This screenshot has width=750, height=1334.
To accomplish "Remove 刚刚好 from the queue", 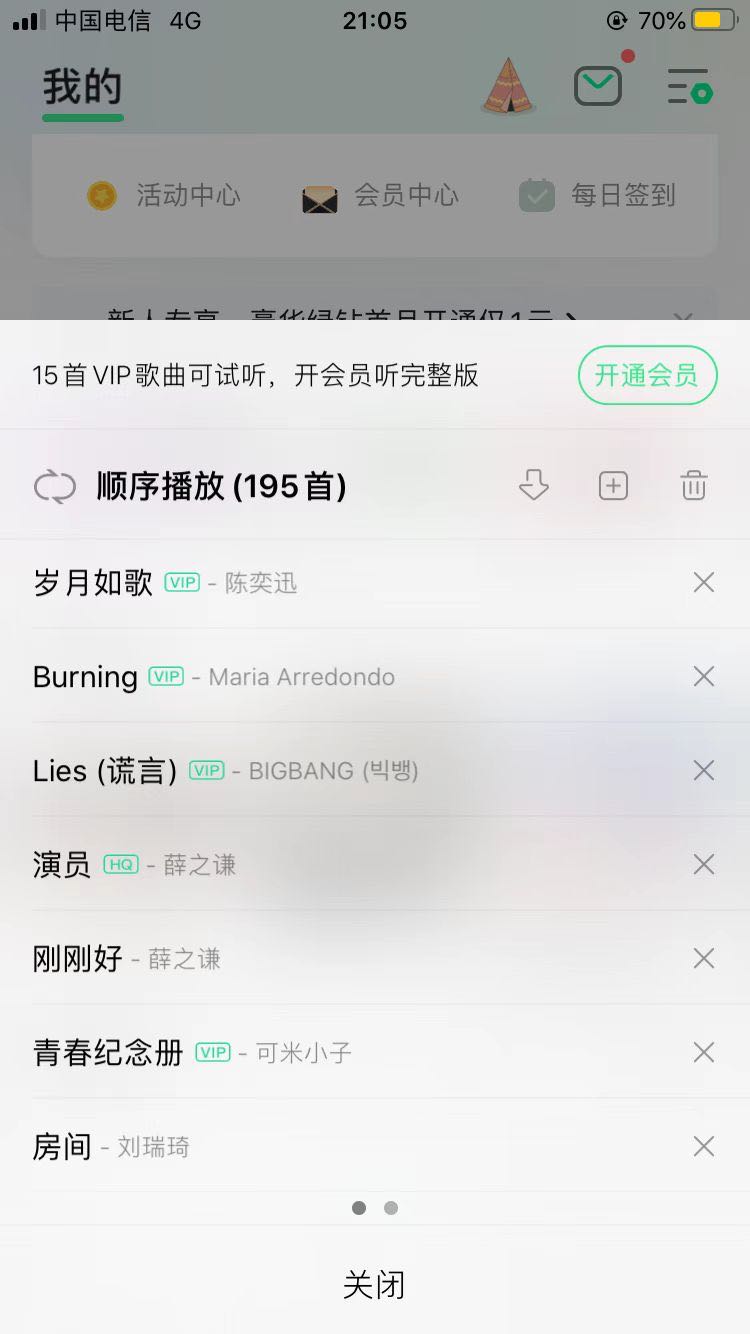I will (704, 958).
